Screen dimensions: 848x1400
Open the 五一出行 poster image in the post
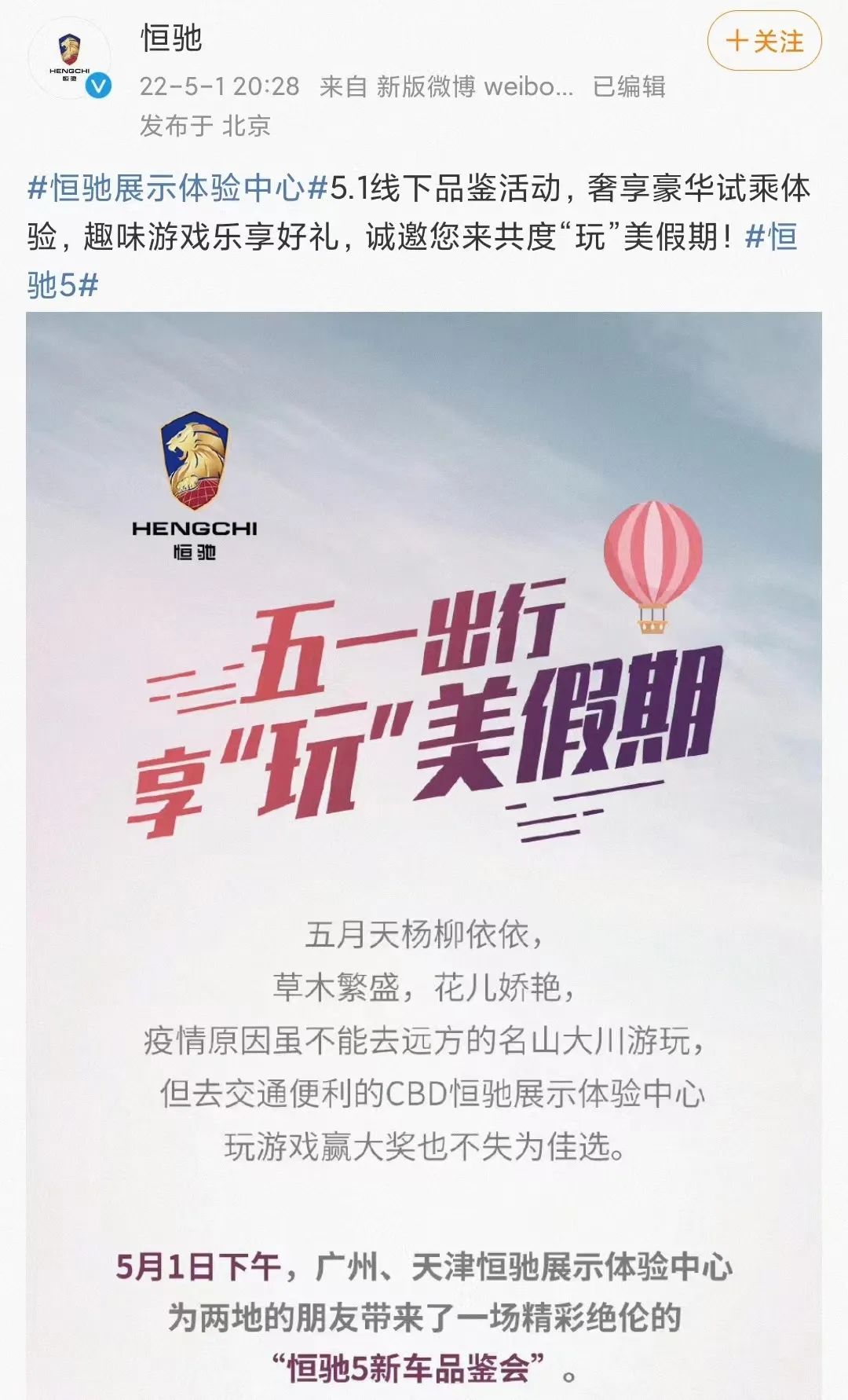point(424,856)
